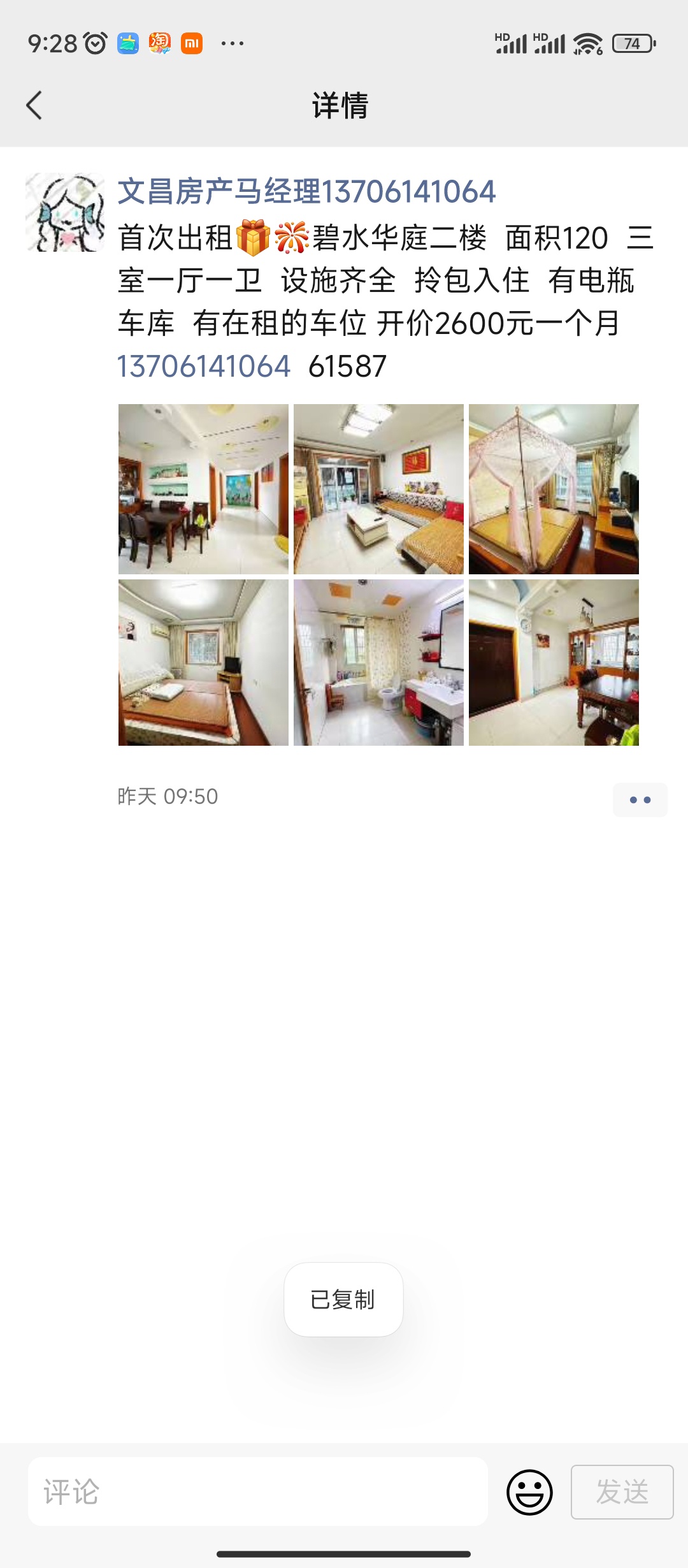Viewport: 688px width, 1568px height.
Task: Open the dining room photo
Action: 203,489
